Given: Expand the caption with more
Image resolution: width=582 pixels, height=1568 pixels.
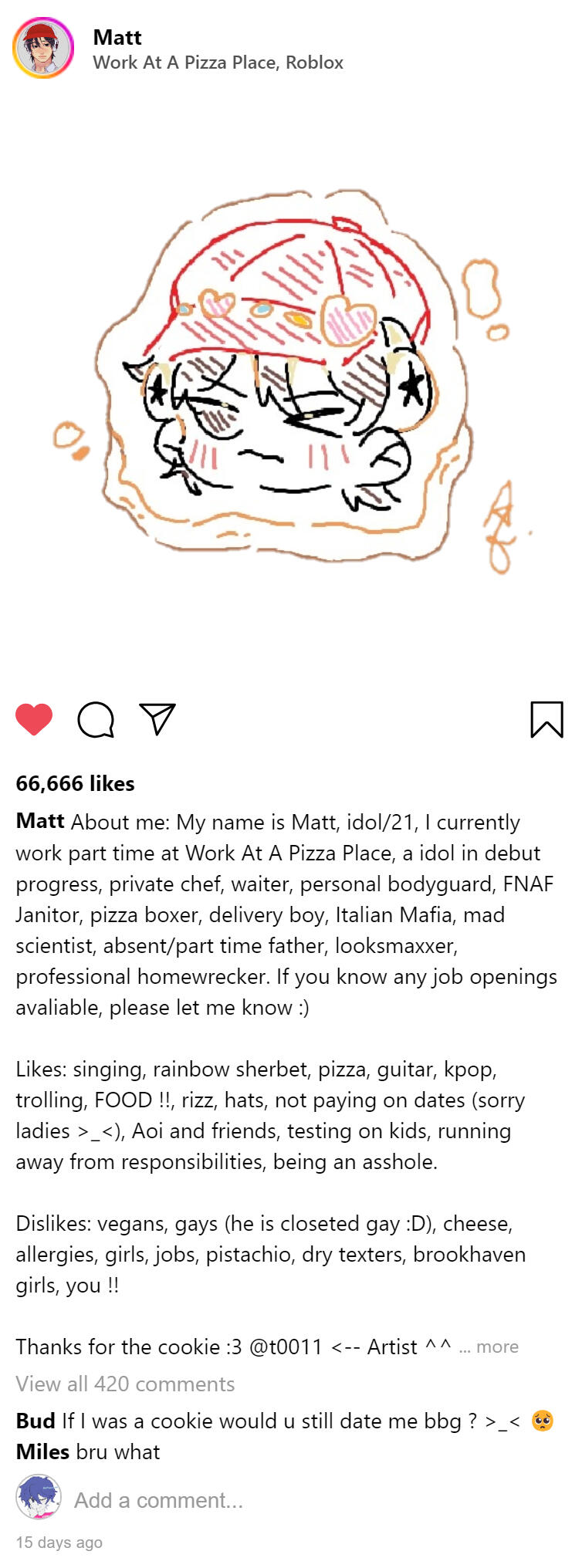Looking at the screenshot, I should (496, 1347).
